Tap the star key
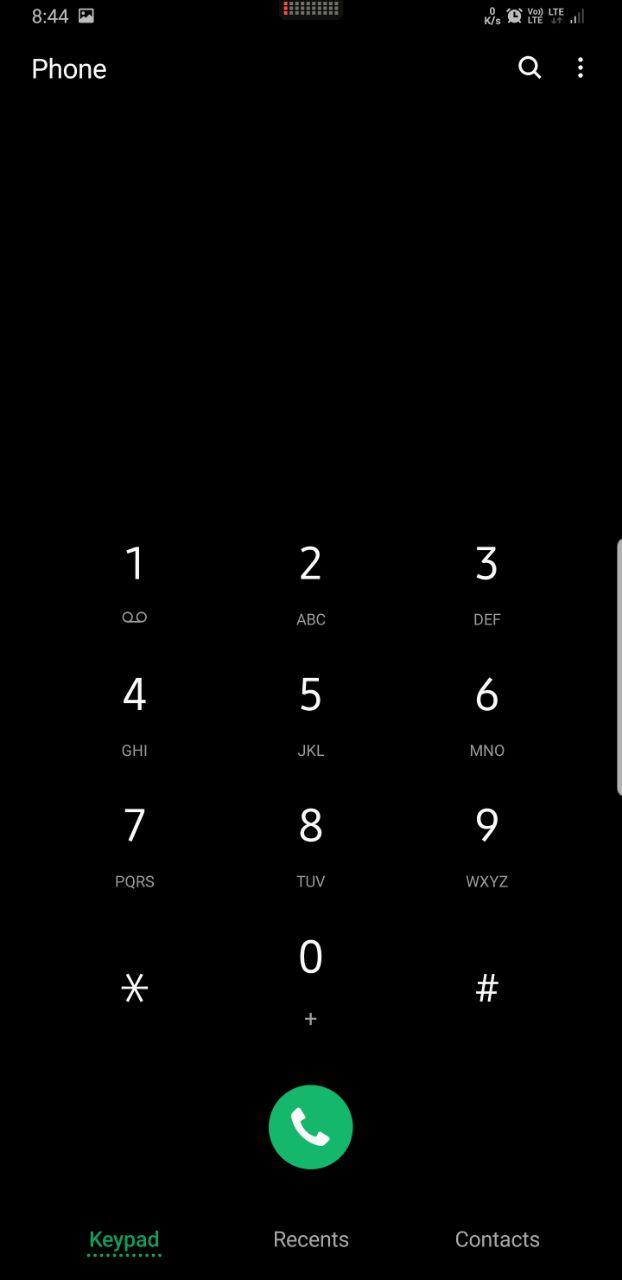This screenshot has height=1280, width=622. pos(134,988)
